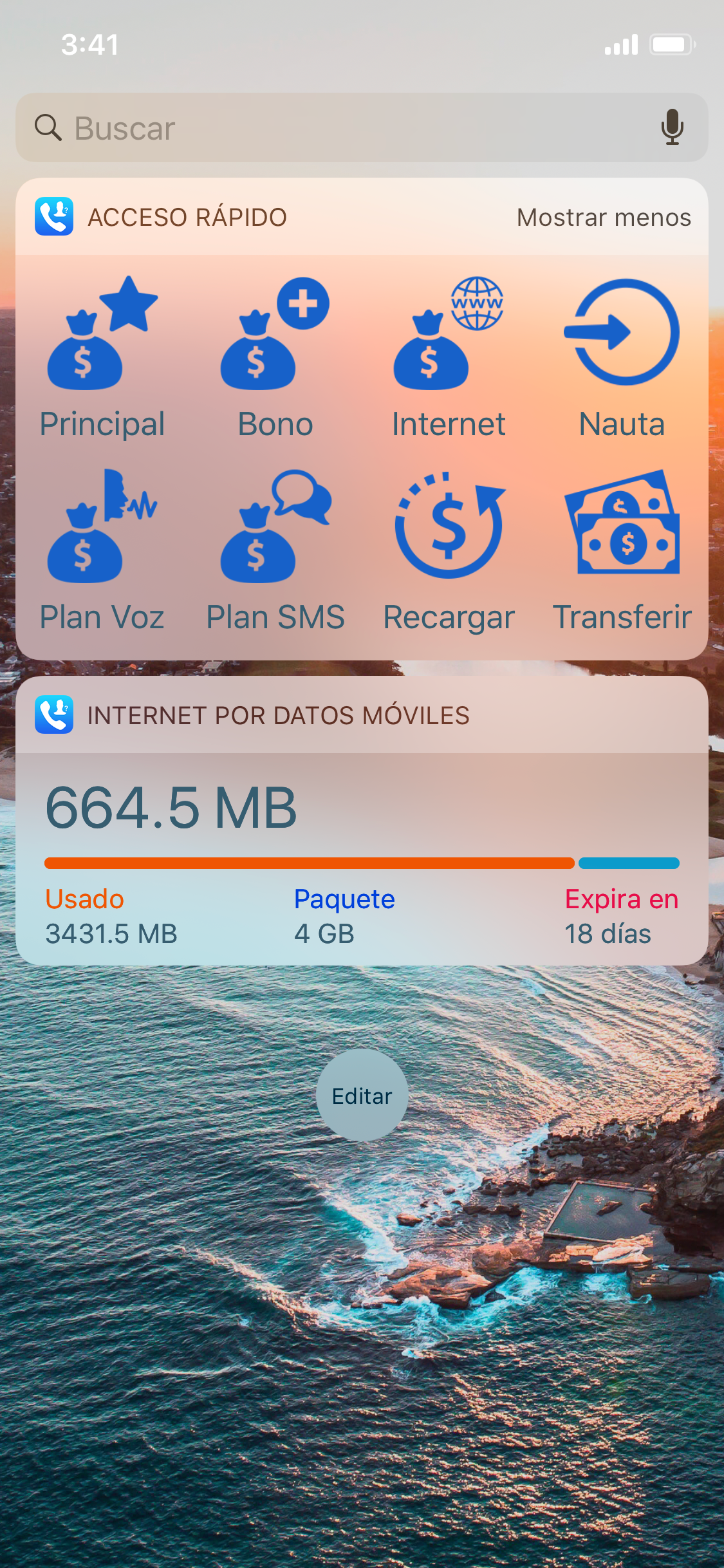Viewport: 724px width, 1568px height.
Task: Check balance with the Principal money bag icon
Action: 102,351
